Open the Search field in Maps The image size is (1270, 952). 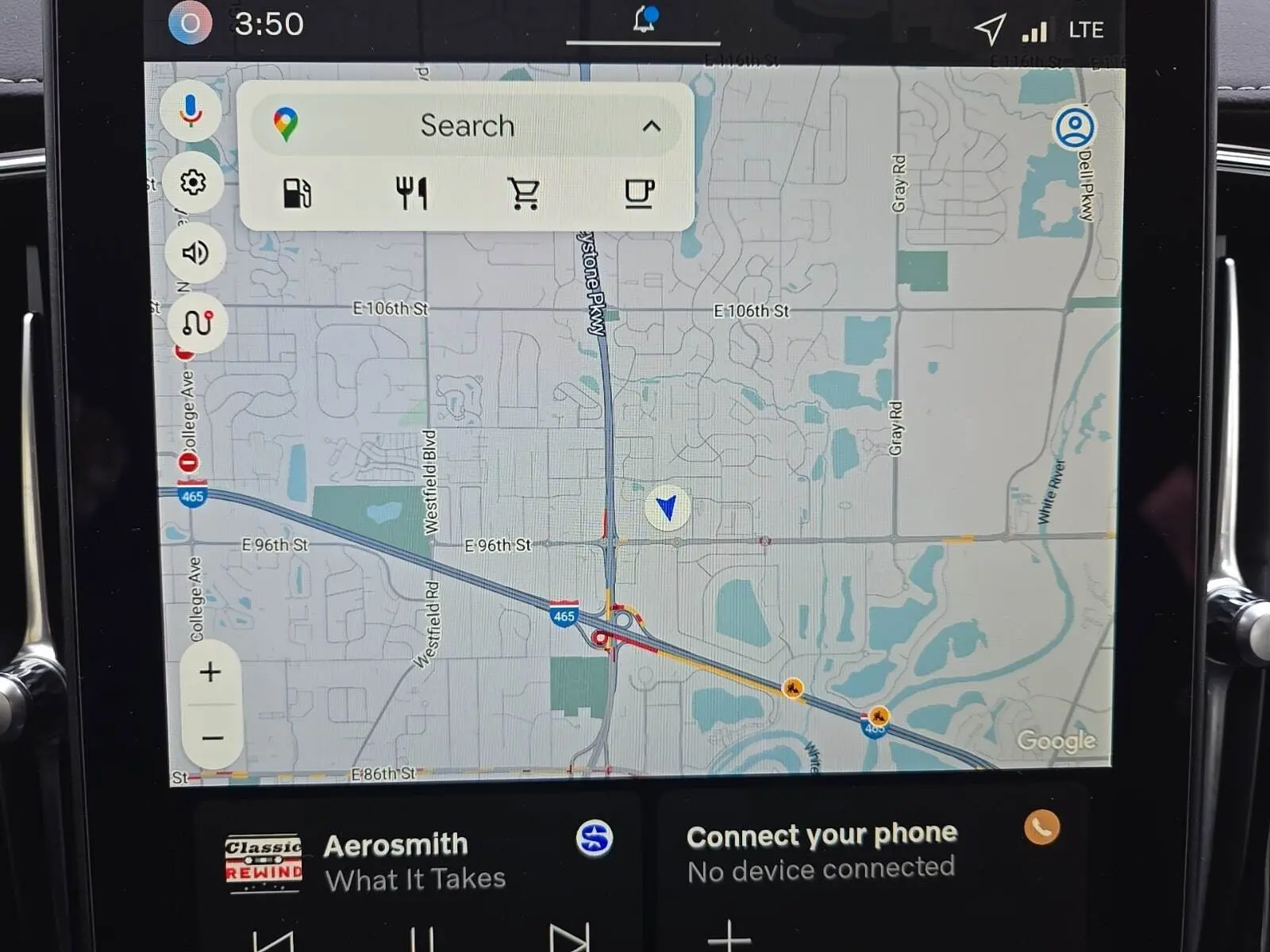[x=467, y=126]
